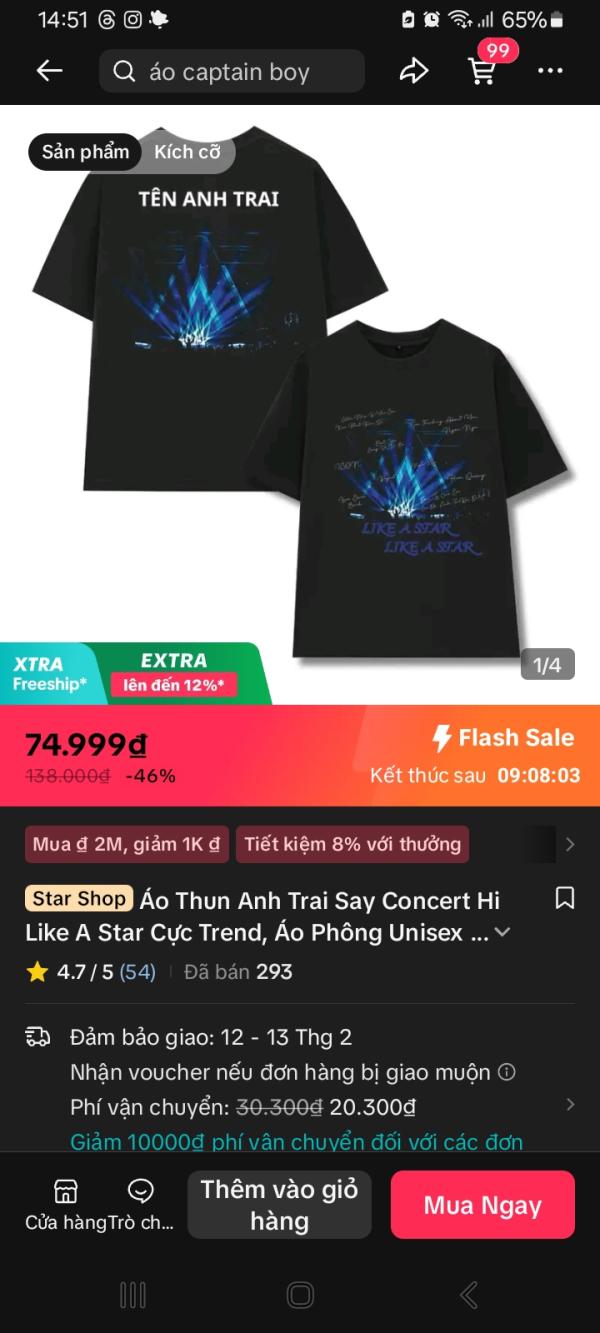Open the shopping cart

click(x=484, y=70)
